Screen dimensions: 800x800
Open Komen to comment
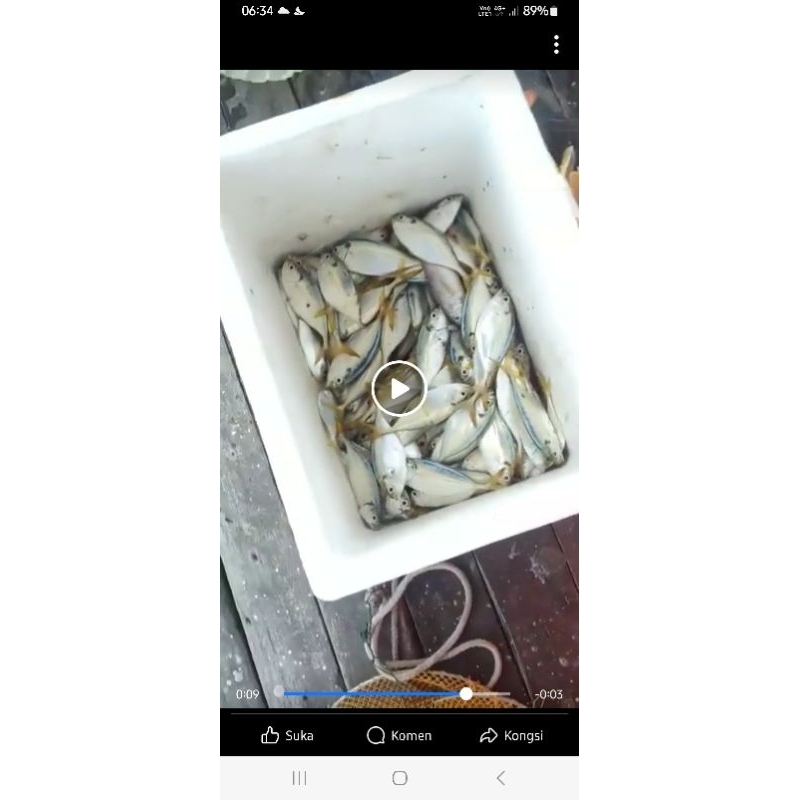(399, 736)
